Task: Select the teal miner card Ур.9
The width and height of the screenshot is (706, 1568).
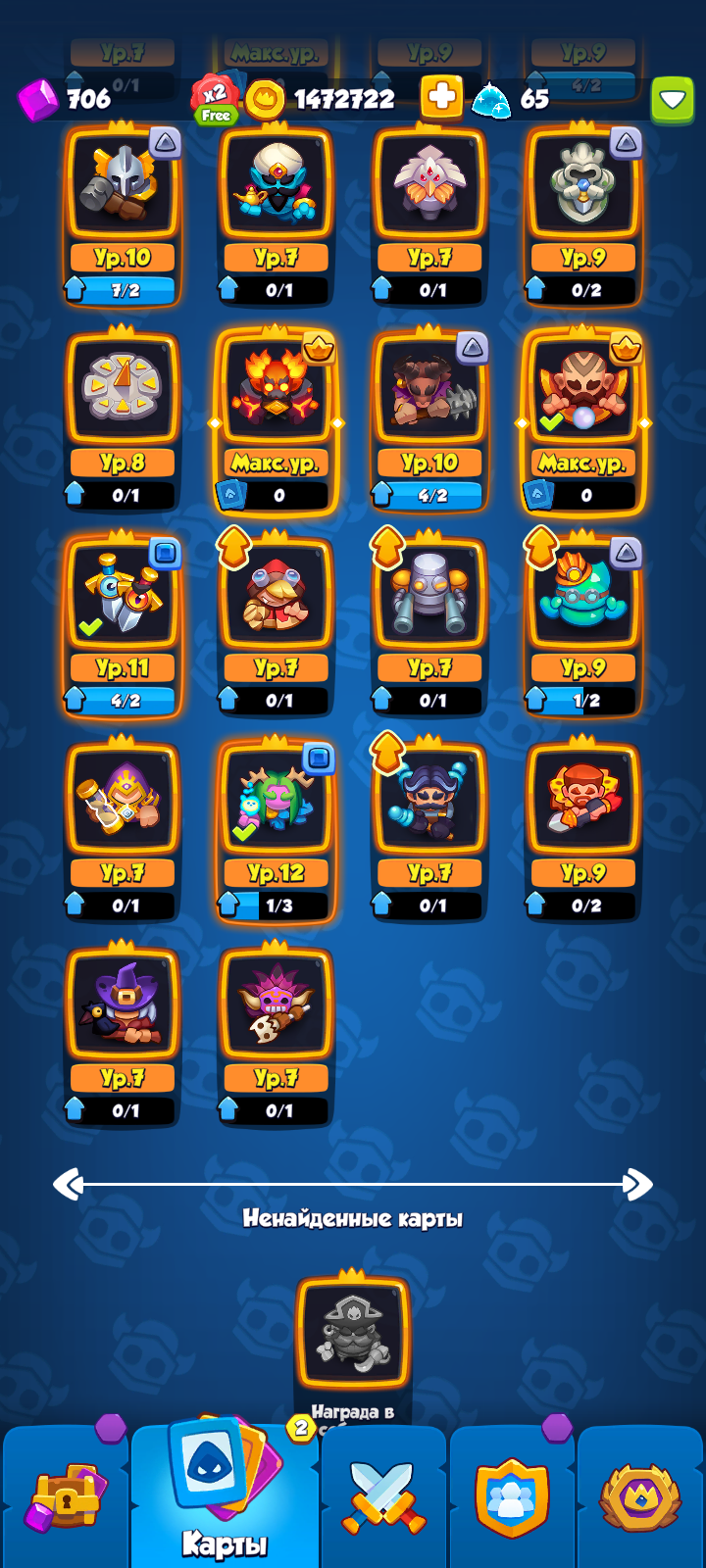Action: [x=583, y=625]
